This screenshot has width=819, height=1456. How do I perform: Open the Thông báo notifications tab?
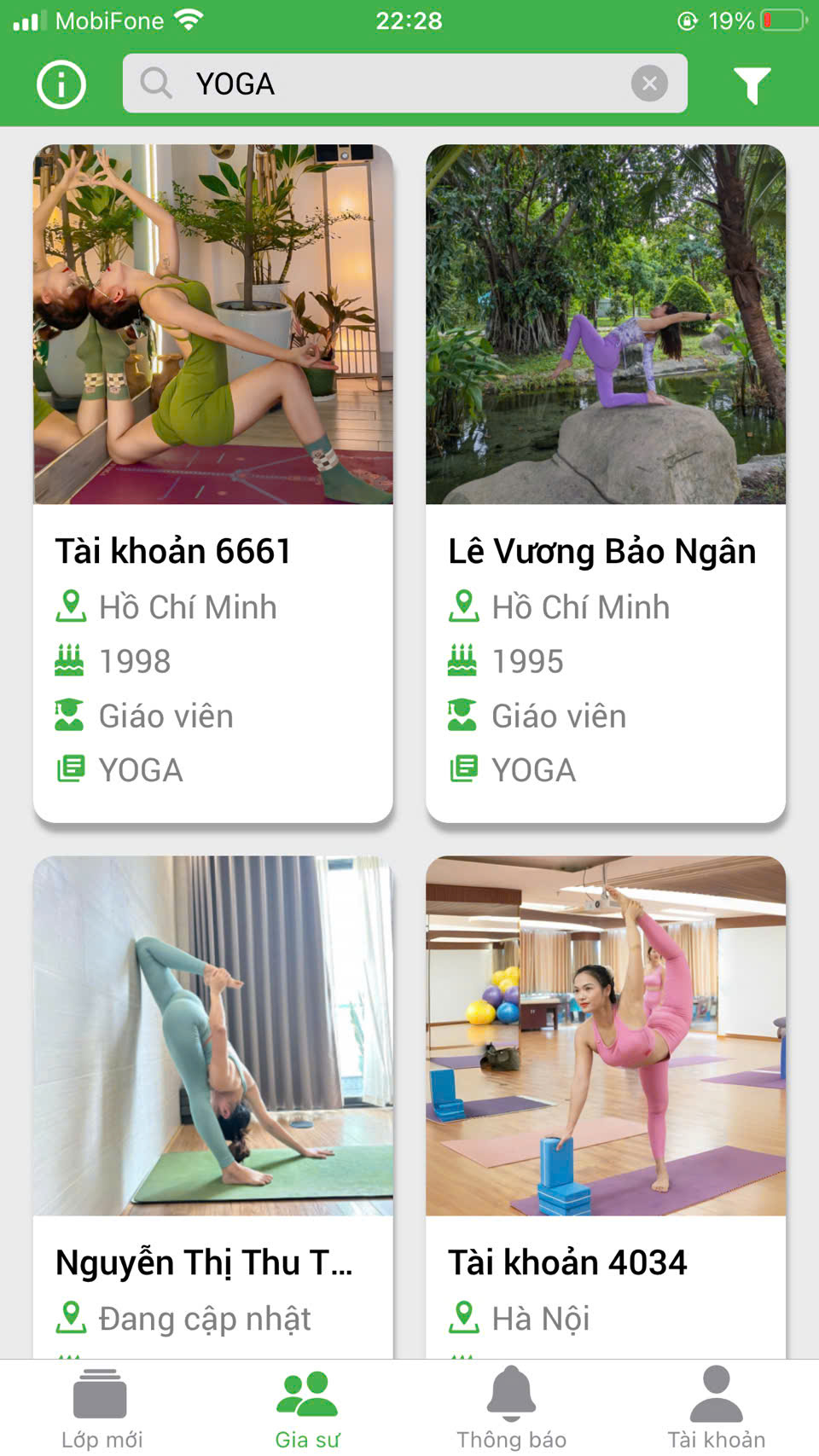[511, 1408]
